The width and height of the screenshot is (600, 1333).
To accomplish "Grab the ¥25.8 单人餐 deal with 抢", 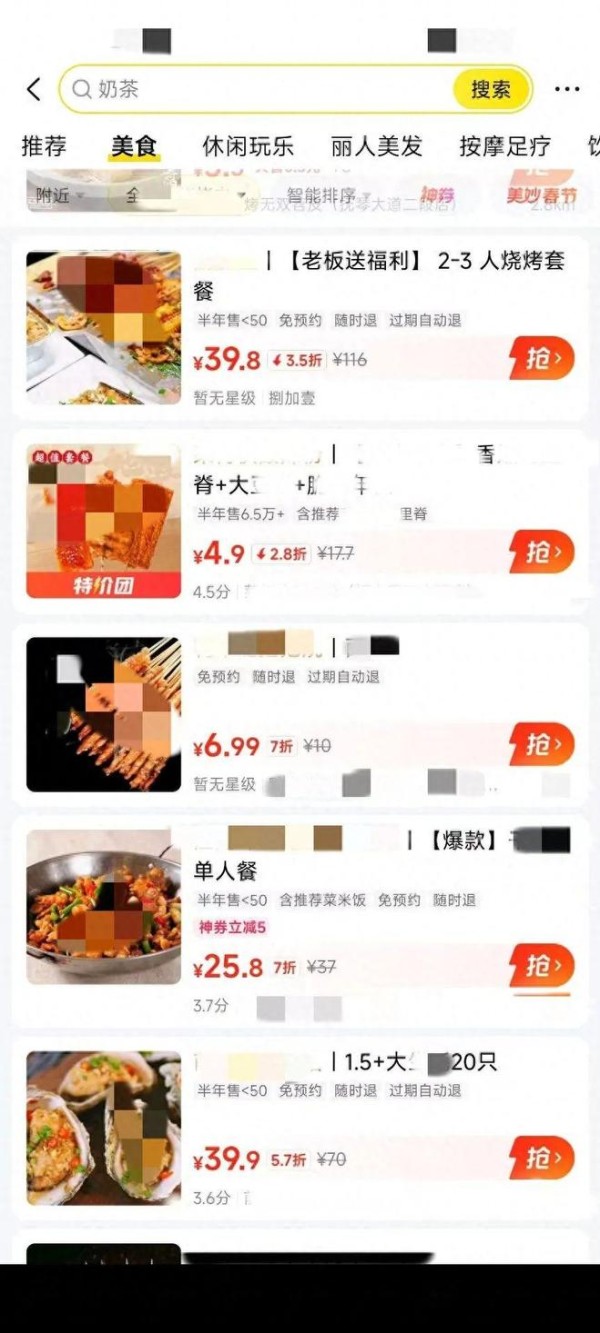I will coord(541,966).
